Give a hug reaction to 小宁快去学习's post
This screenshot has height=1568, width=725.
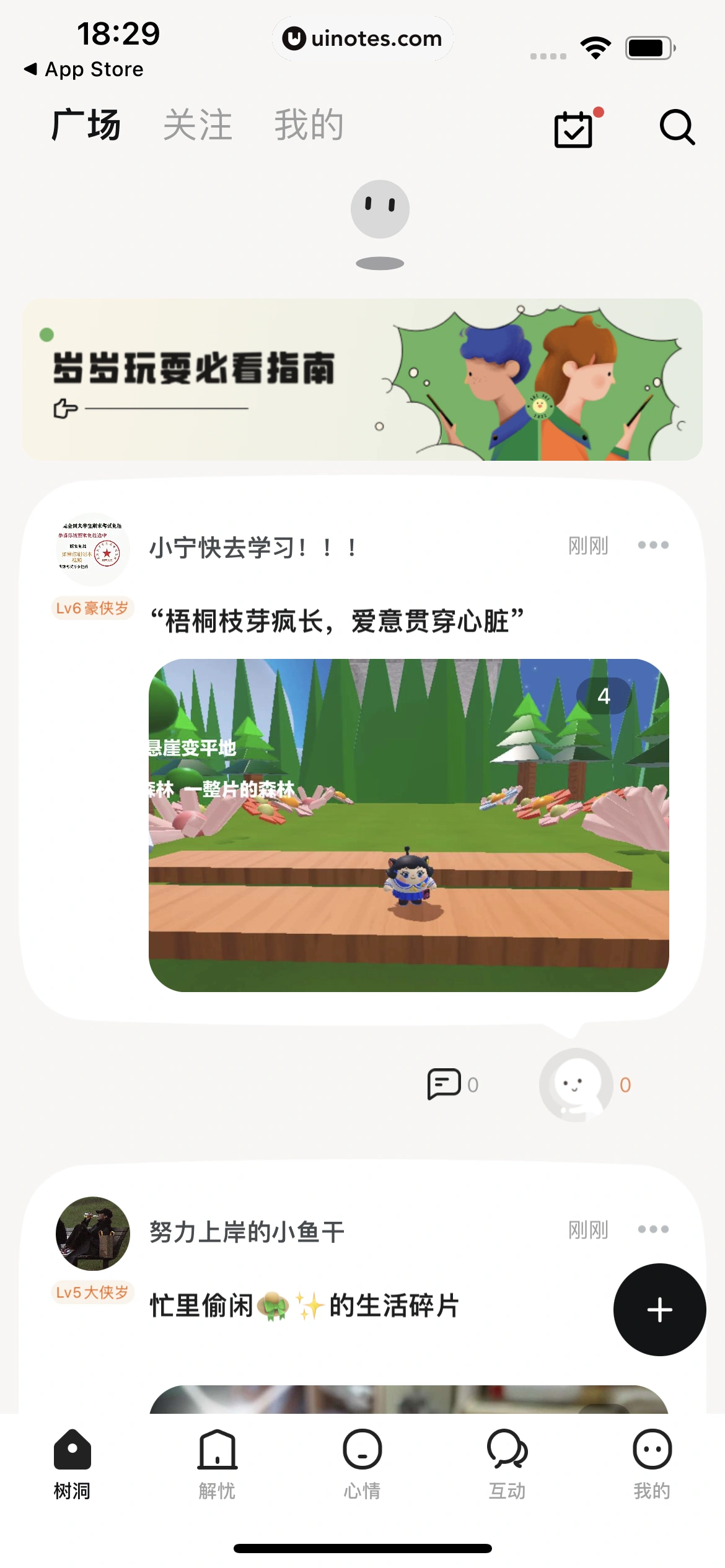pyautogui.click(x=576, y=1084)
